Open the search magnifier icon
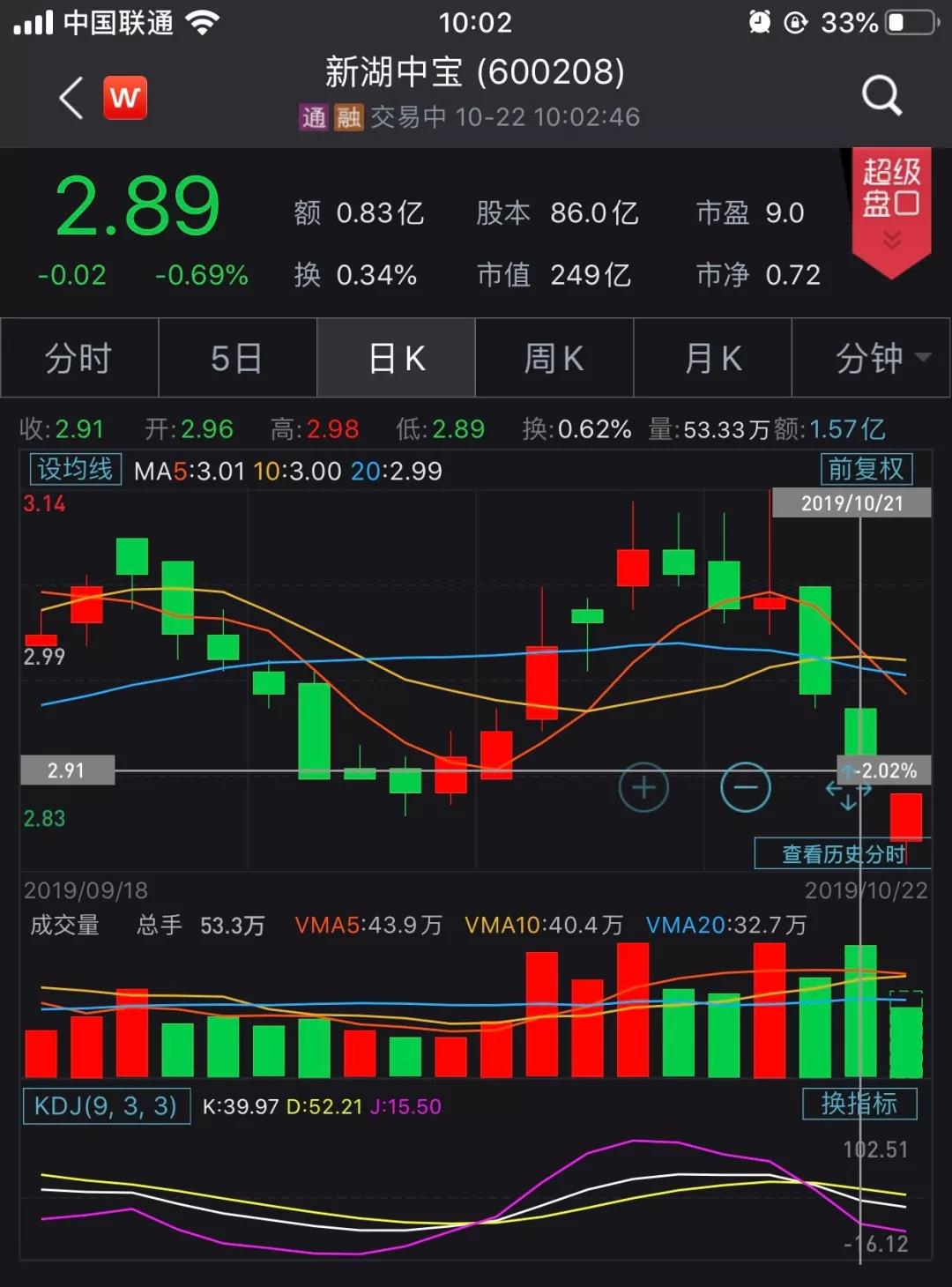This screenshot has width=952, height=1287. click(x=881, y=95)
